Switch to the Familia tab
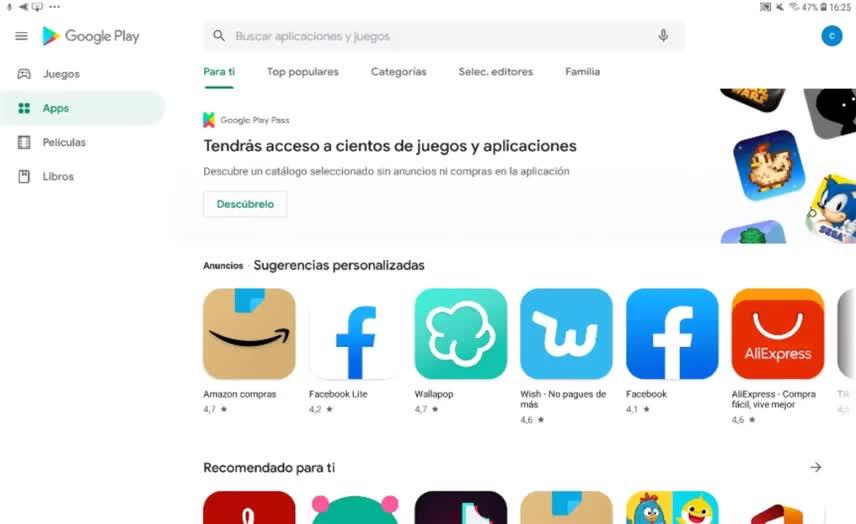Viewport: 856px width, 524px height. point(582,72)
